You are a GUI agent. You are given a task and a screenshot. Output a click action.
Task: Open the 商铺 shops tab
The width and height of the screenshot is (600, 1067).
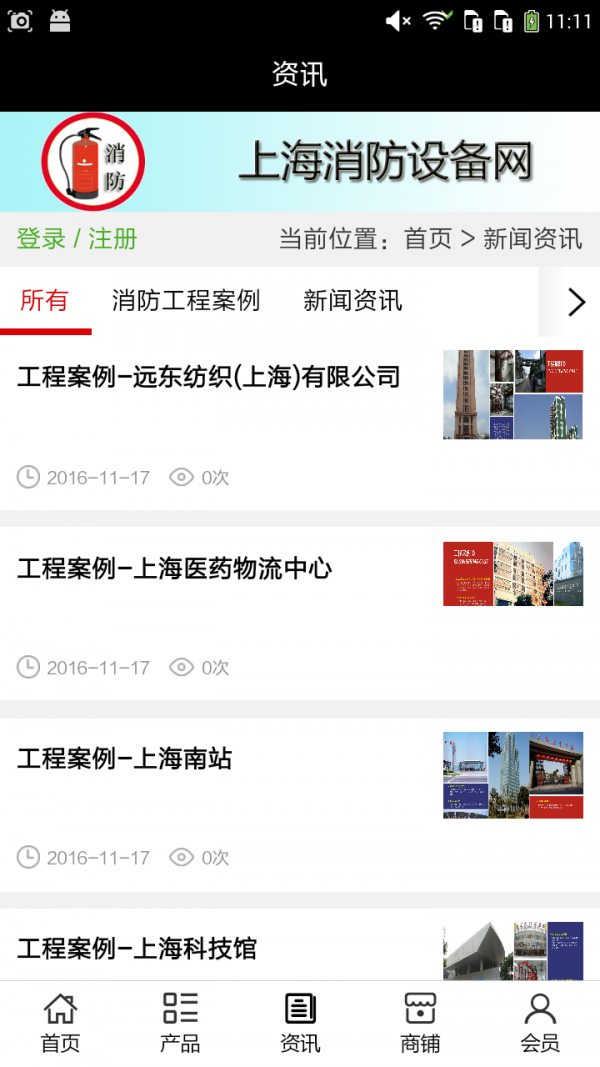click(x=420, y=1023)
